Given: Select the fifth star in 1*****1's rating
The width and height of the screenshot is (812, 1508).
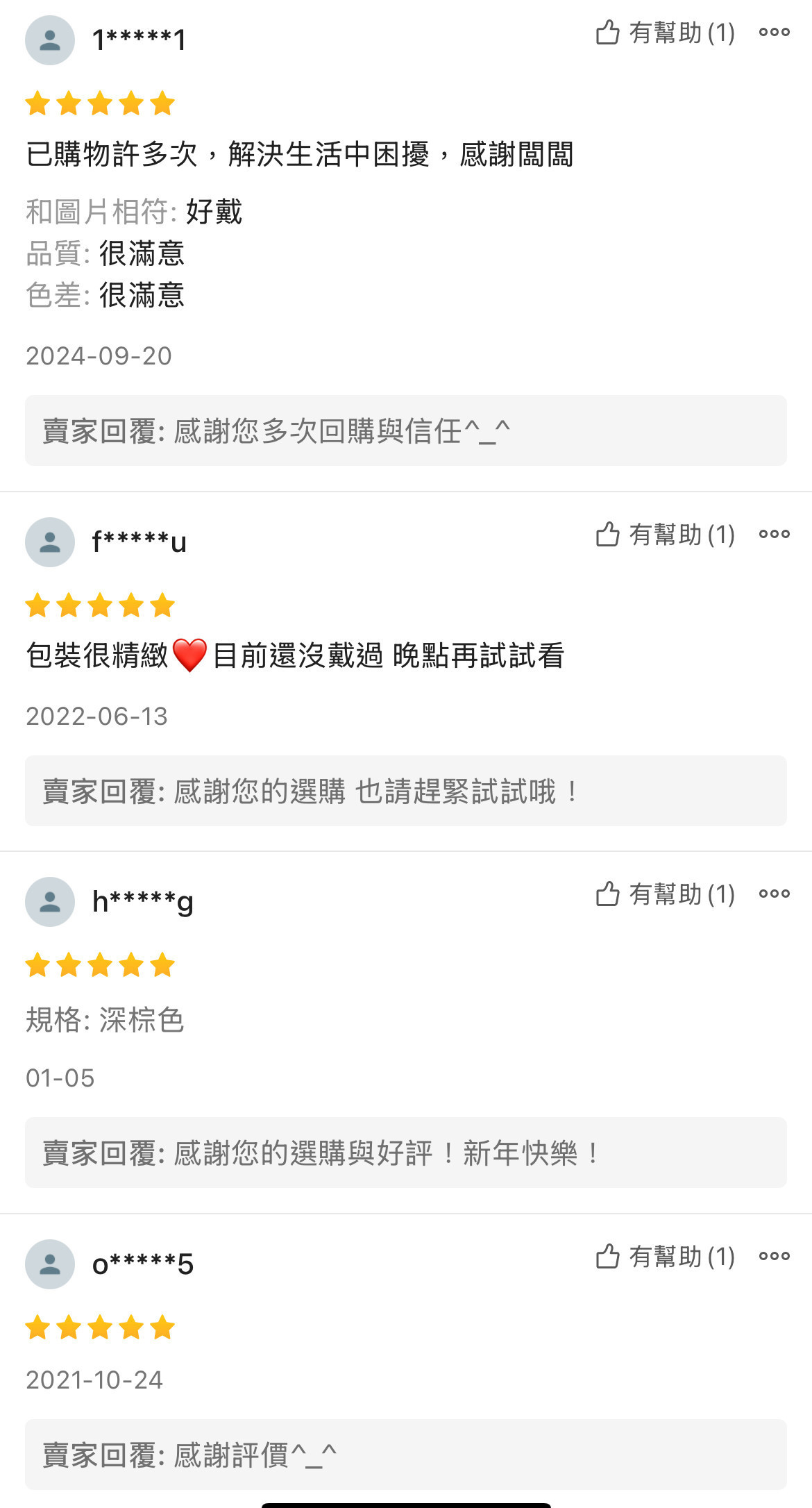Looking at the screenshot, I should (x=163, y=103).
